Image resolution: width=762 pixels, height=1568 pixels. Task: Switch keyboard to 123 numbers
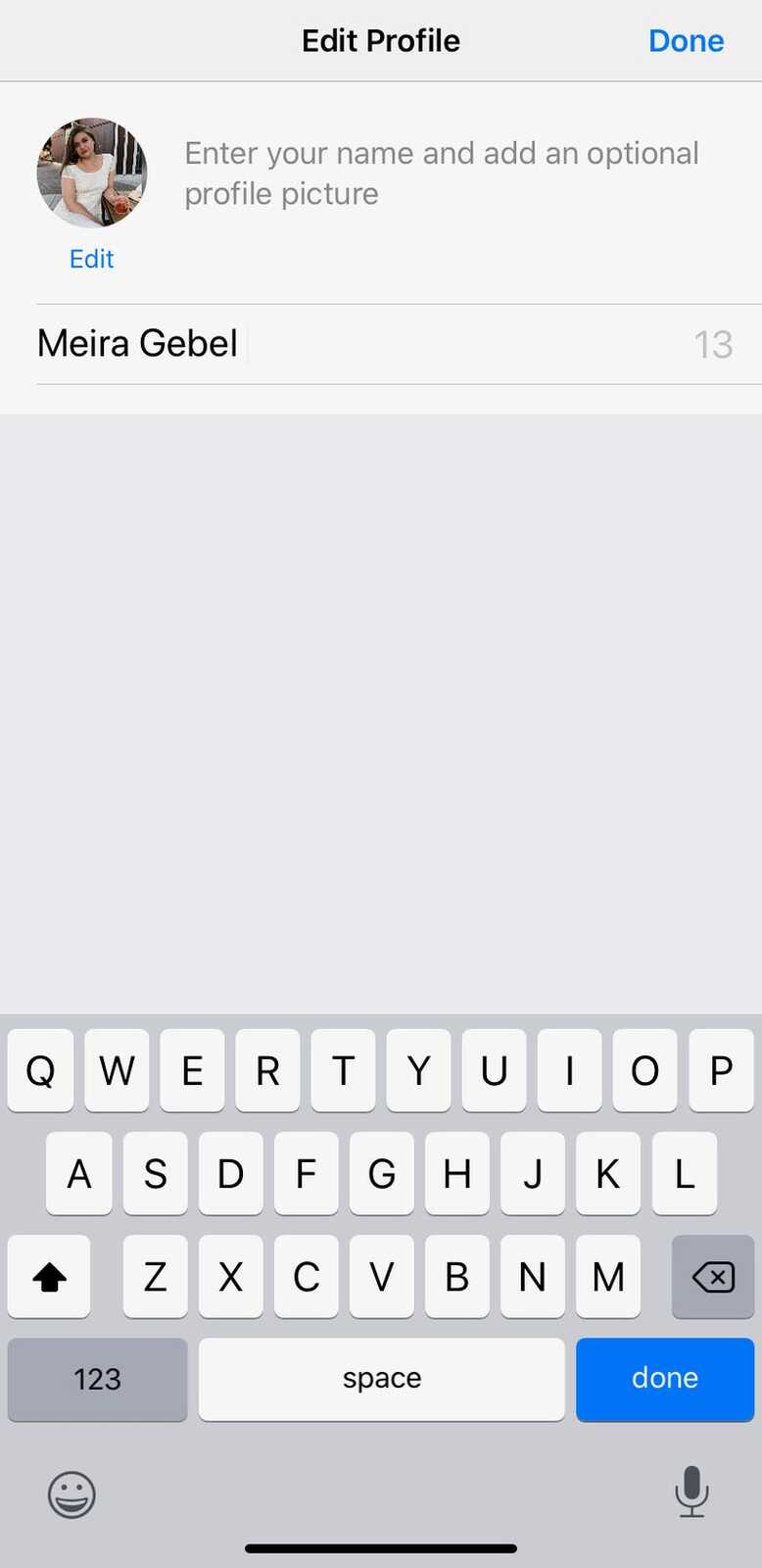click(97, 1379)
